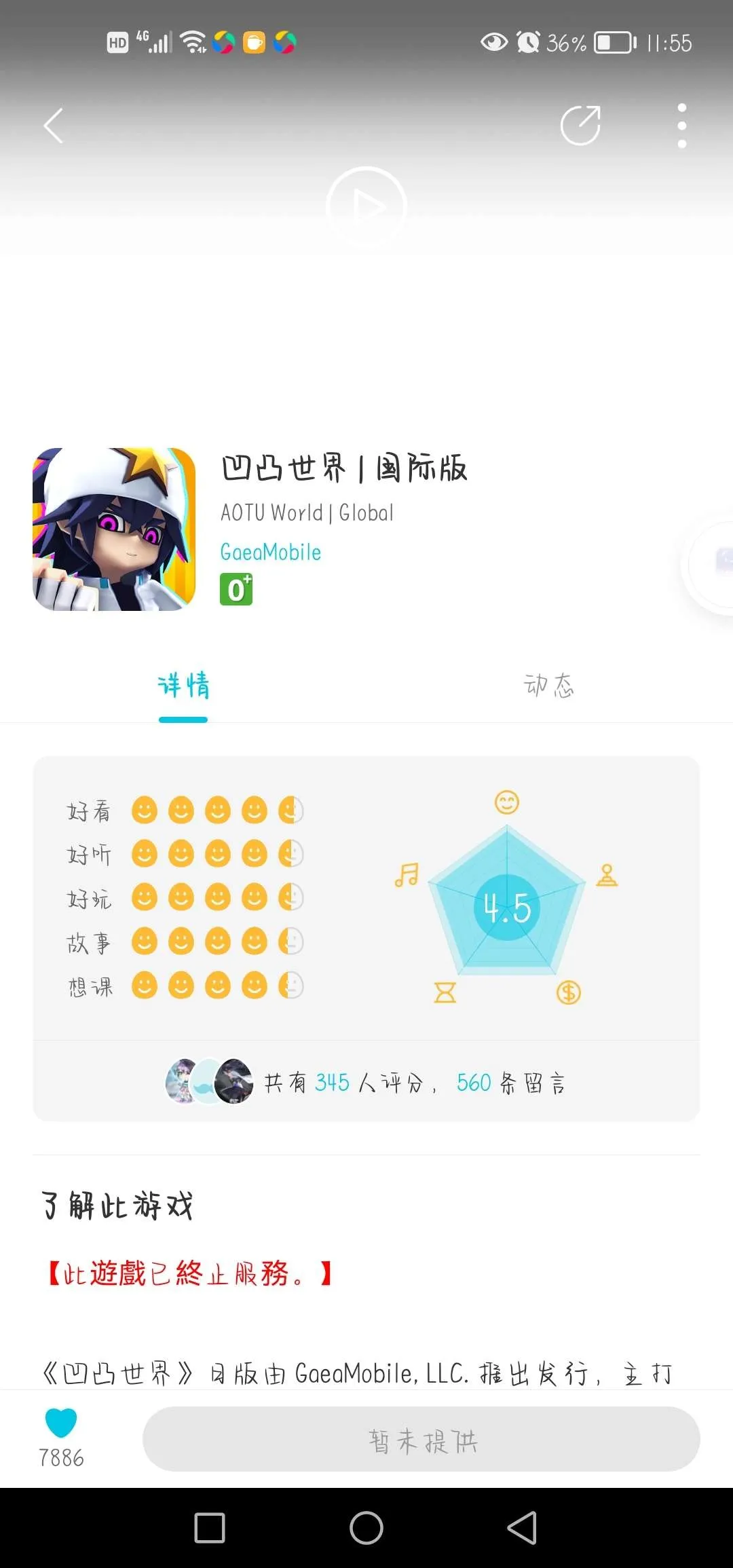Screen dimensions: 733x1568
Task: Switch to the 详情 tab
Action: pyautogui.click(x=183, y=686)
